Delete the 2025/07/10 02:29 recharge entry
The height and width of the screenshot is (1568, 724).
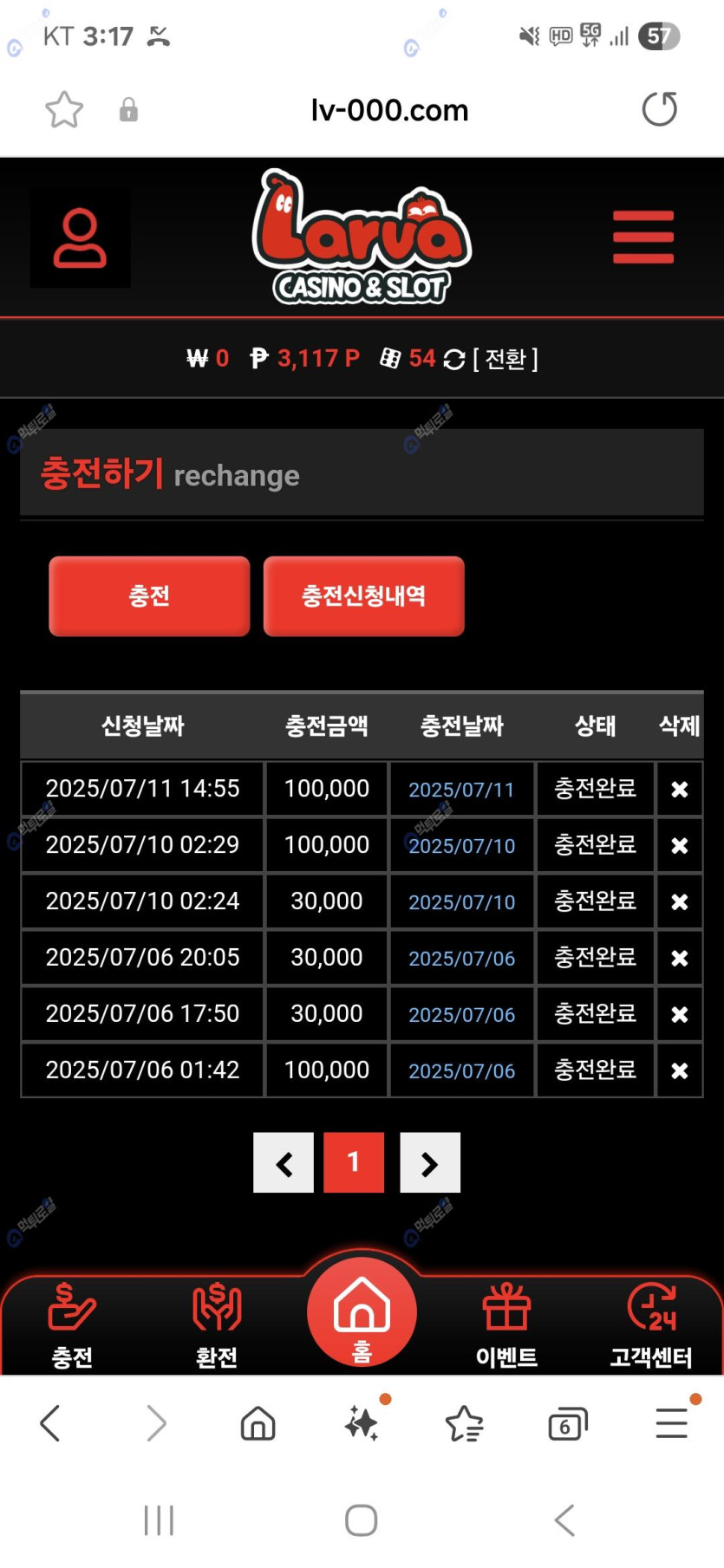click(679, 846)
